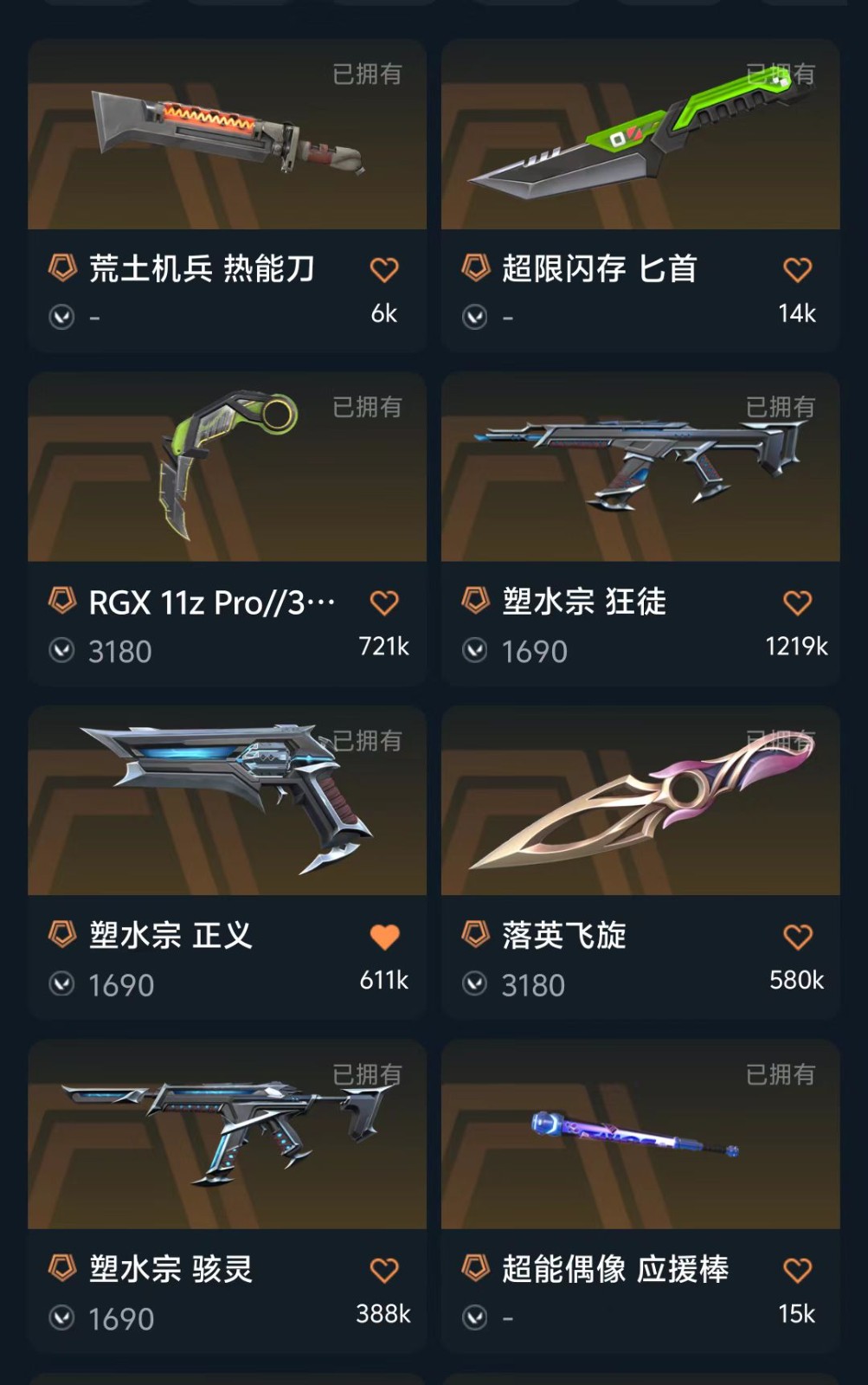View the RGX 11z Pro skin card
Screen dimensions: 868x1385
pos(227,468)
